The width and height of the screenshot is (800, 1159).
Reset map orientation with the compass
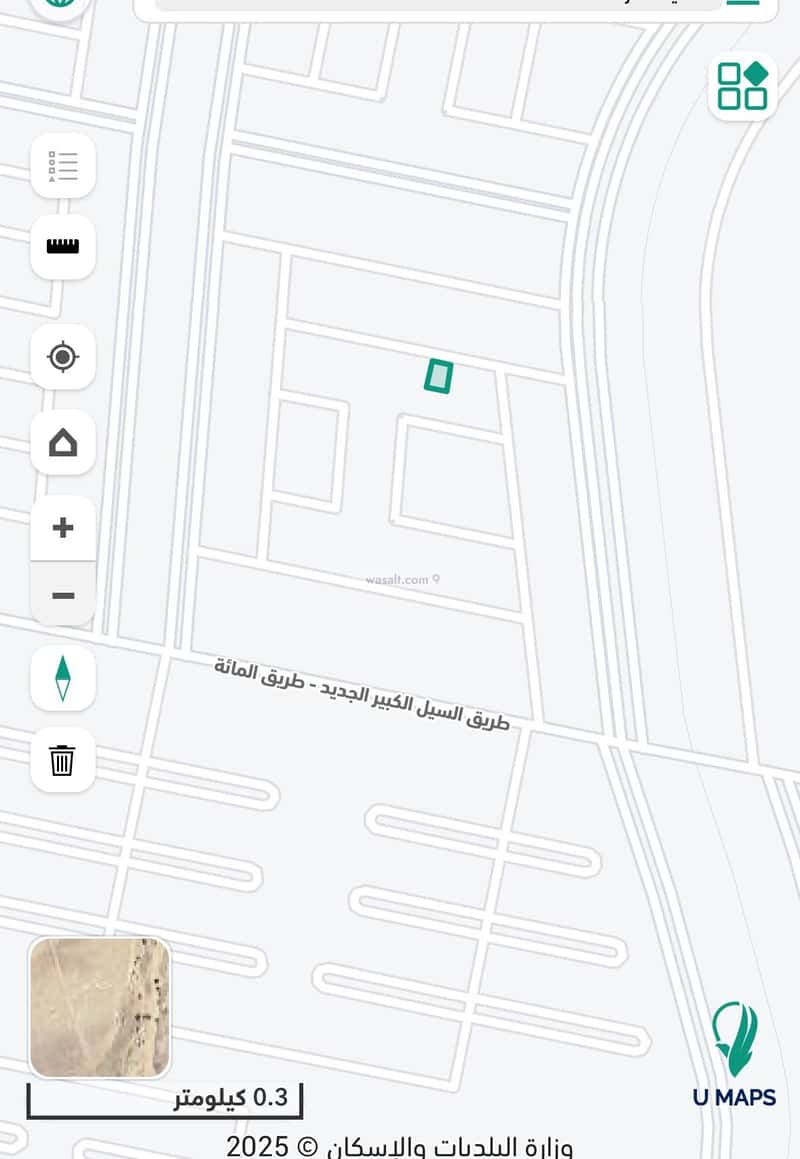(63, 678)
